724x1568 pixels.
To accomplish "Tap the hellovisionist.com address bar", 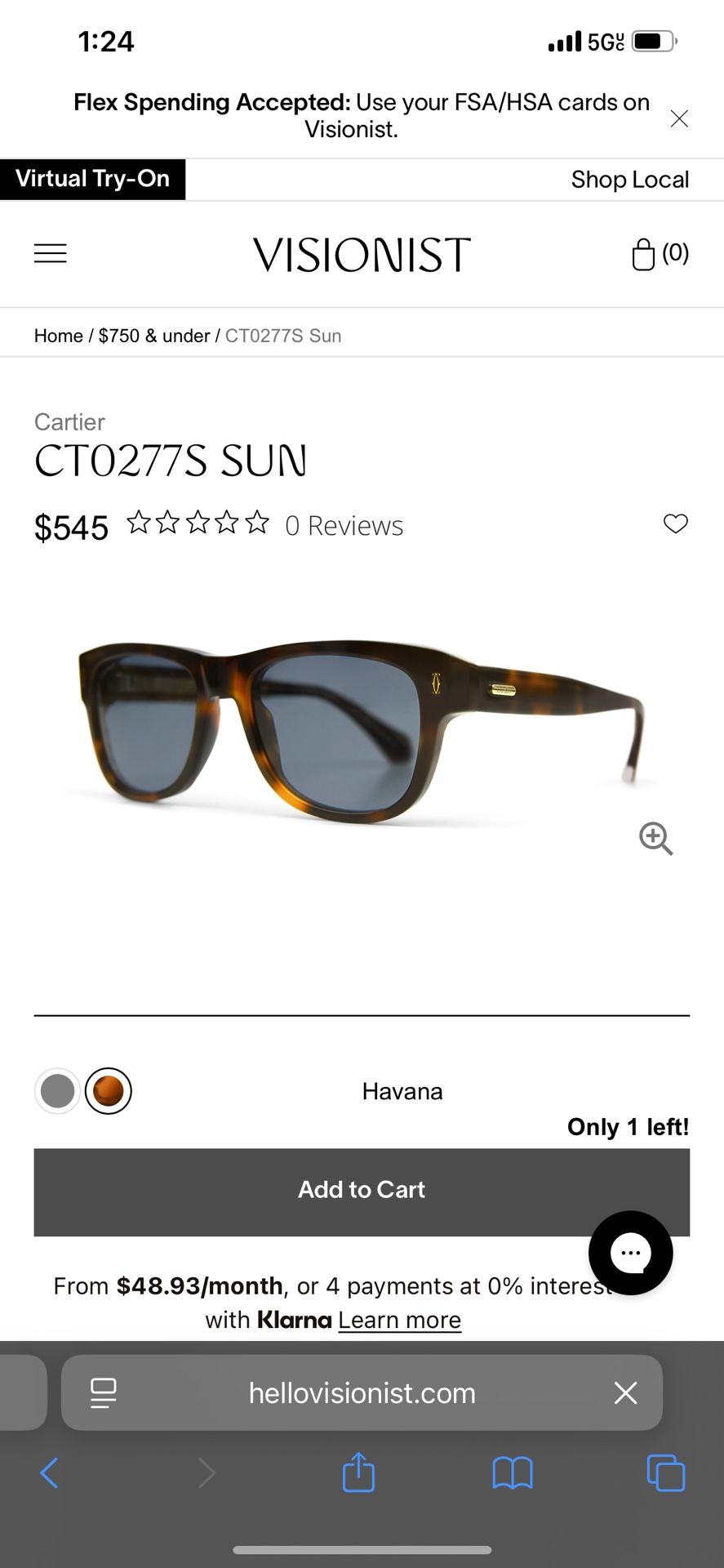I will pos(362,1393).
